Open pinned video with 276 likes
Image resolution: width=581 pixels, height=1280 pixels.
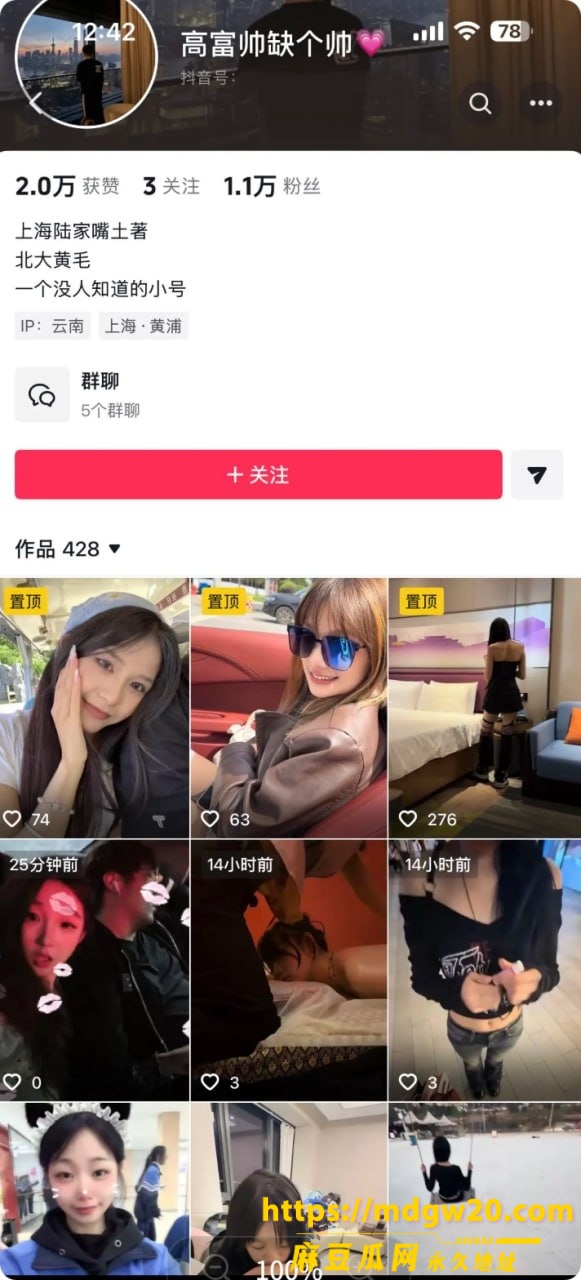coord(485,708)
